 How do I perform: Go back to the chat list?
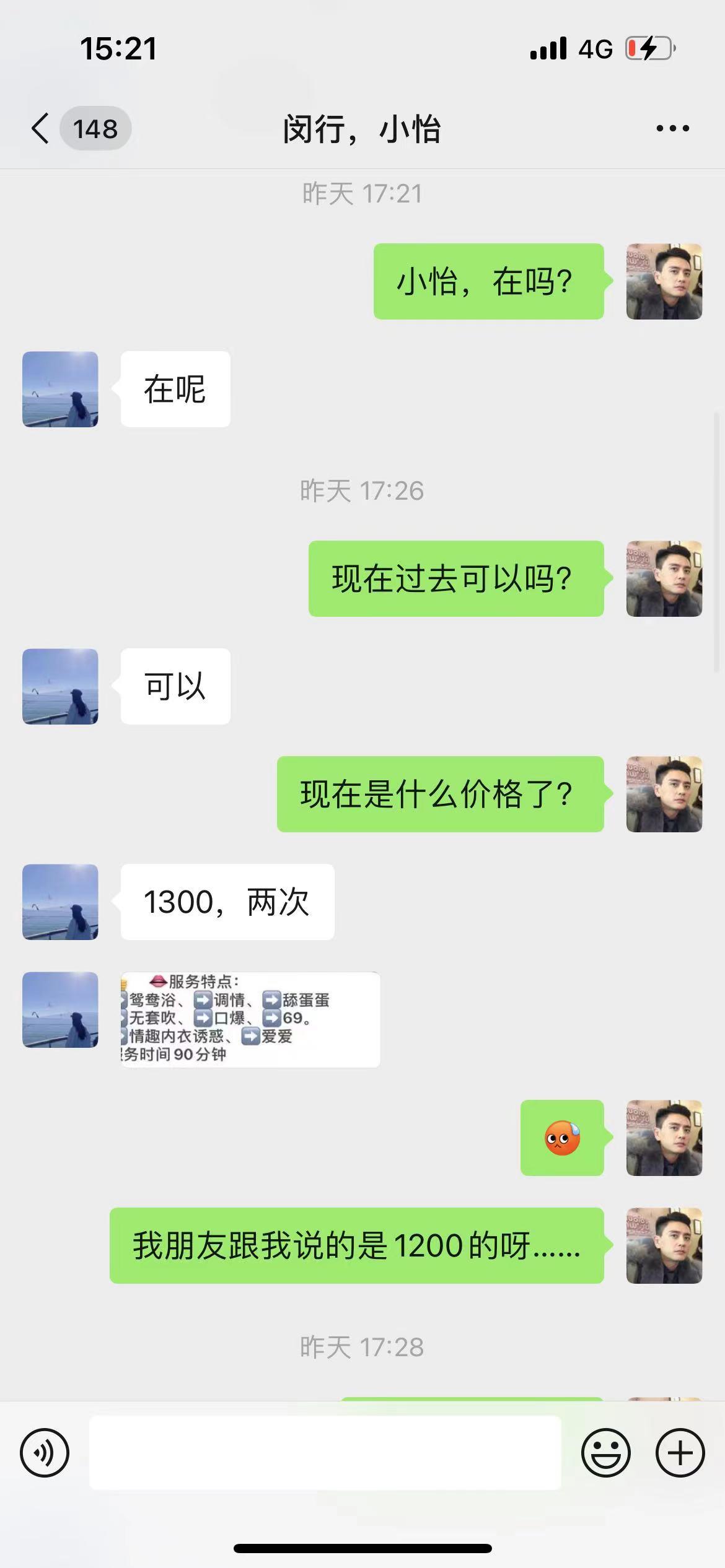click(41, 129)
